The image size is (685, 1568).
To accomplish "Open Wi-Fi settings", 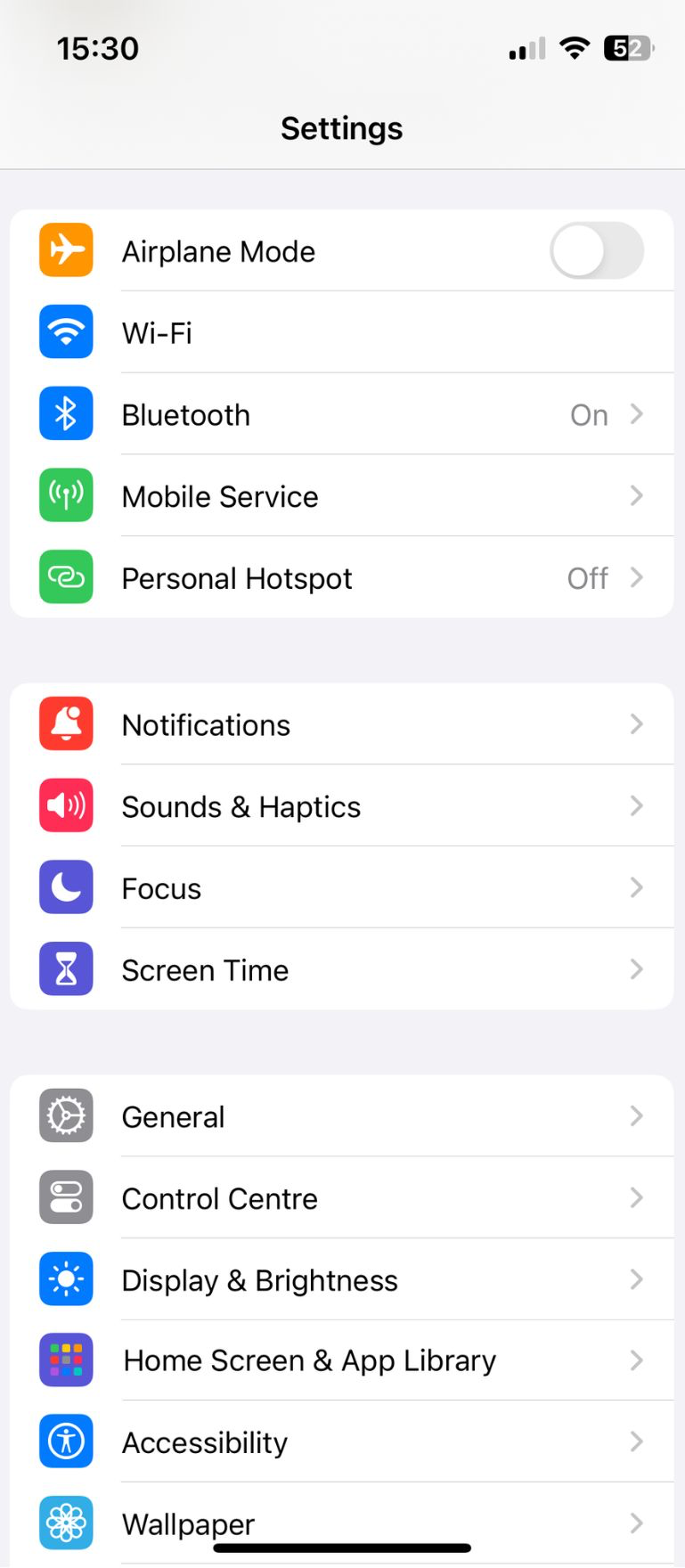I will coord(342,333).
